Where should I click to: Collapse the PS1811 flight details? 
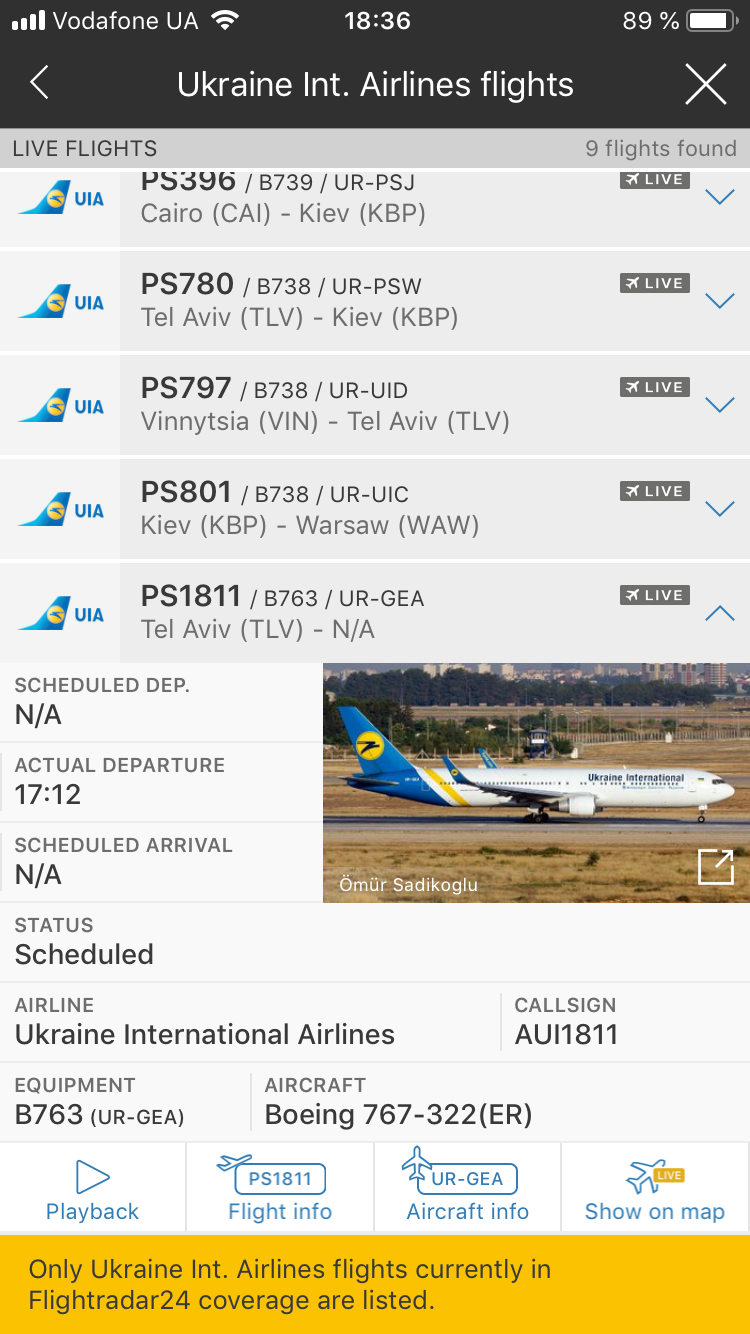click(x=720, y=613)
